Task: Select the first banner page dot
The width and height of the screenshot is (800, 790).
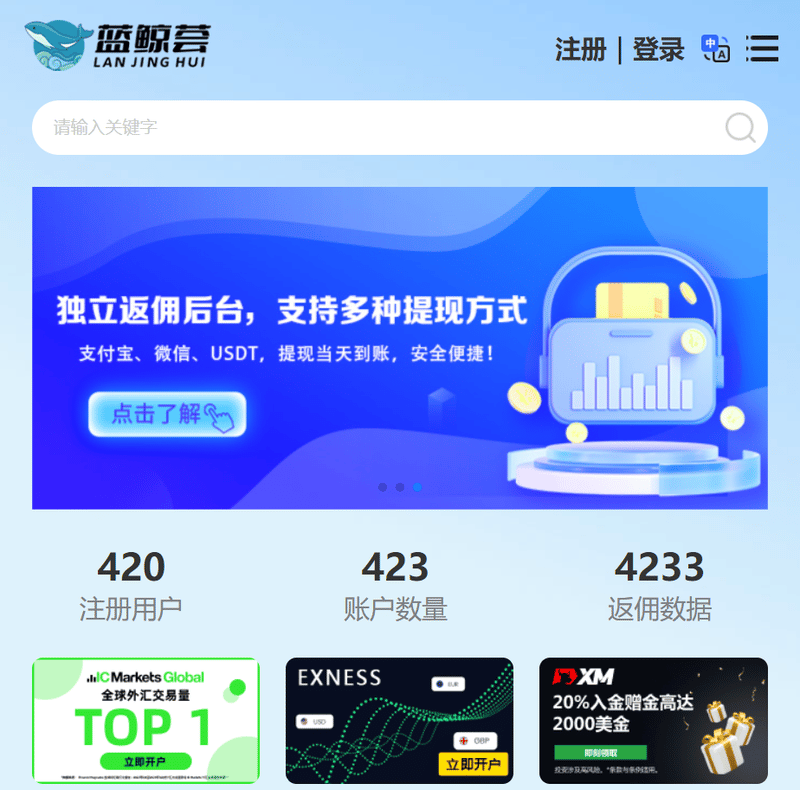Action: [x=382, y=487]
